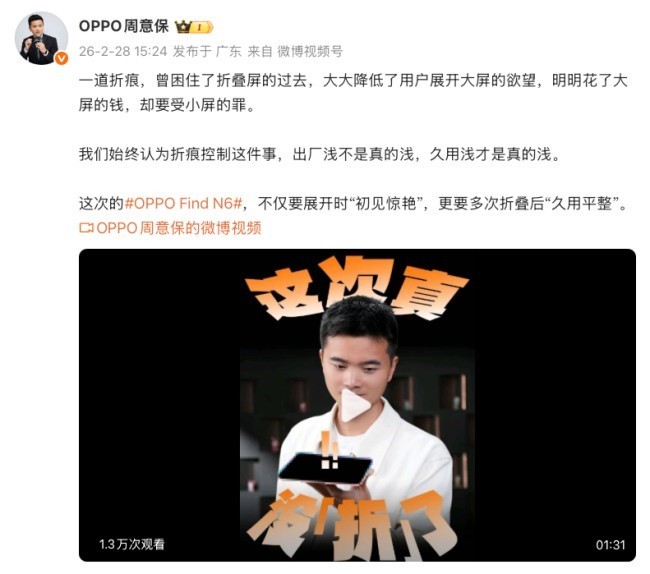
Task: Play the embedded Weibo video
Action: [x=356, y=405]
